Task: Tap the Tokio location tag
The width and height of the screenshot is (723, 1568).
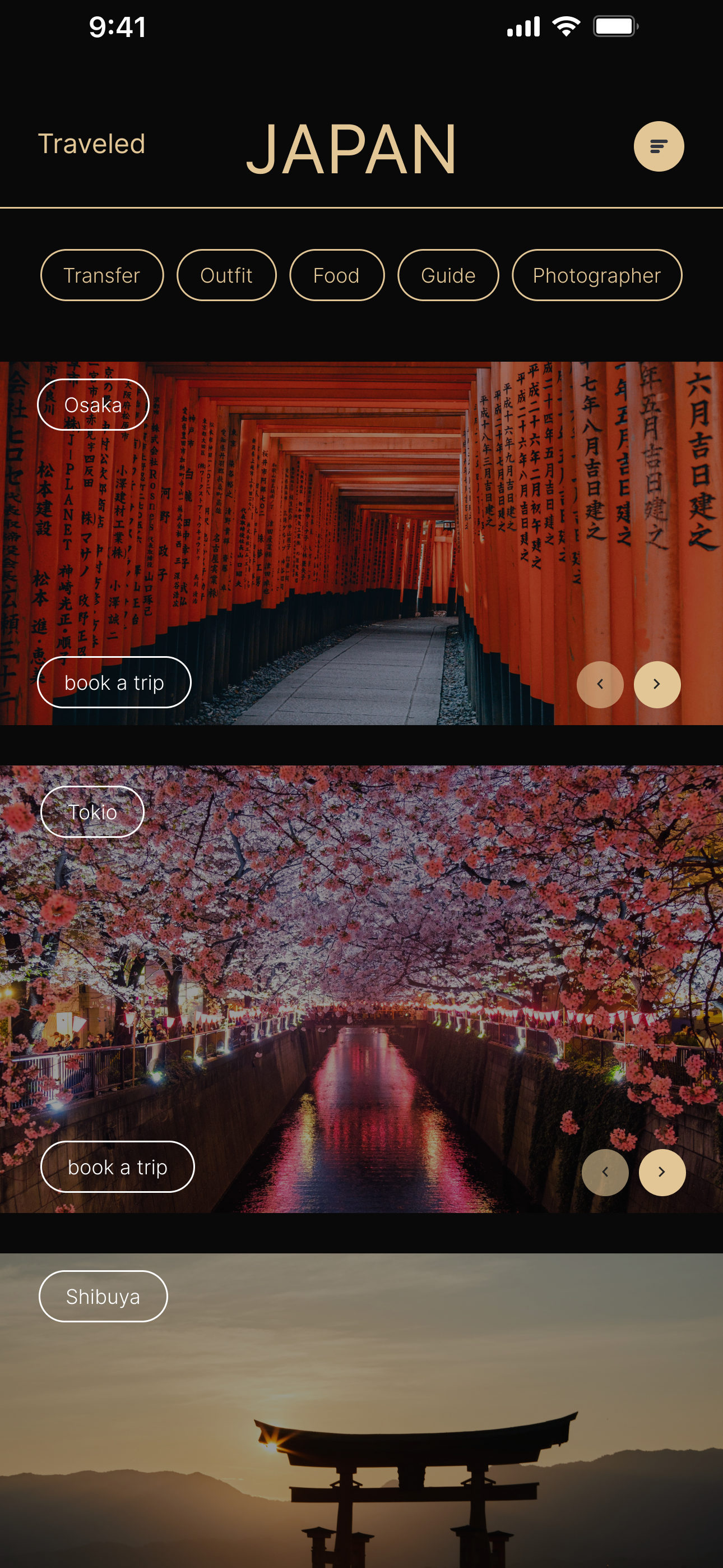Action: pos(92,812)
